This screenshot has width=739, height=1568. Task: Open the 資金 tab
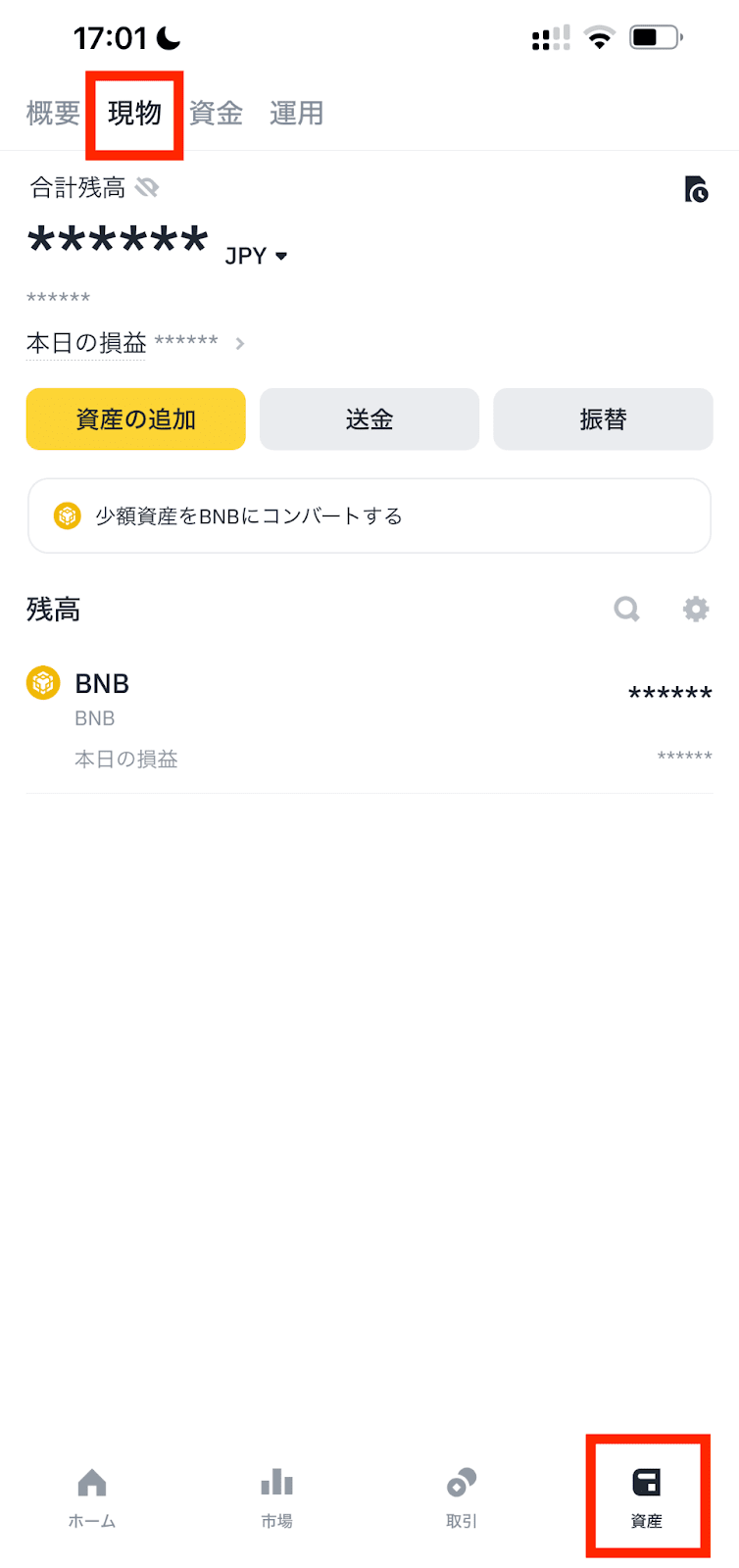[x=216, y=114]
